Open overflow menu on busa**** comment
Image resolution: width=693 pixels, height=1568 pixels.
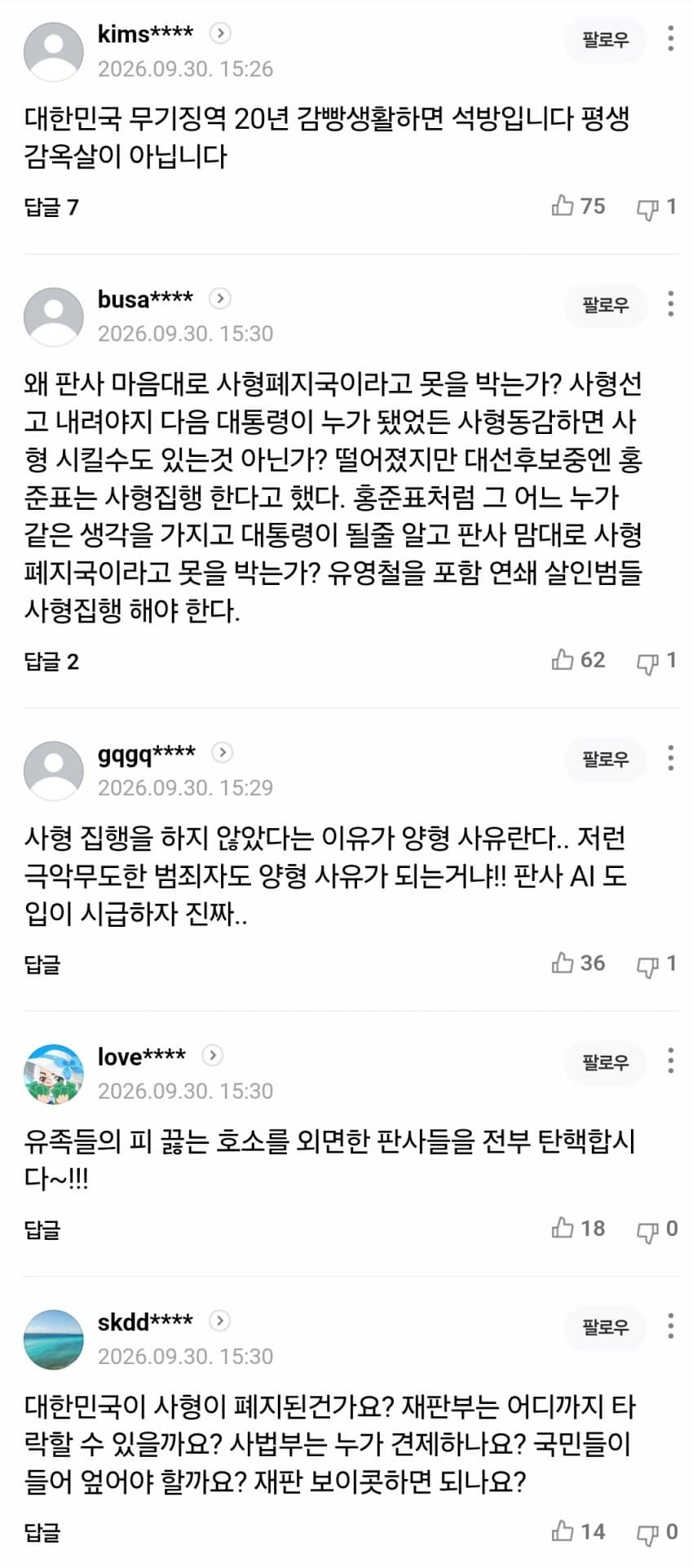(670, 303)
